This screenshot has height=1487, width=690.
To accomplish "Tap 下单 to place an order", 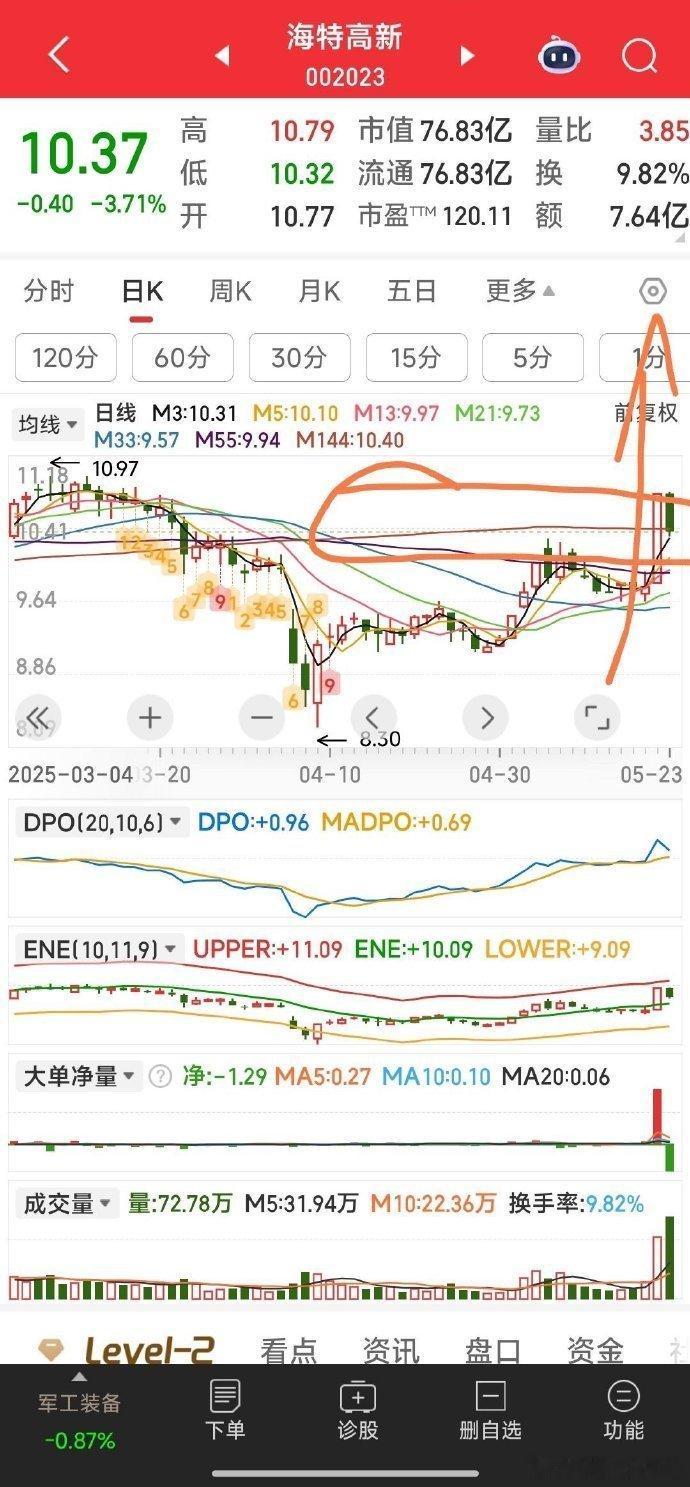I will (x=225, y=1410).
